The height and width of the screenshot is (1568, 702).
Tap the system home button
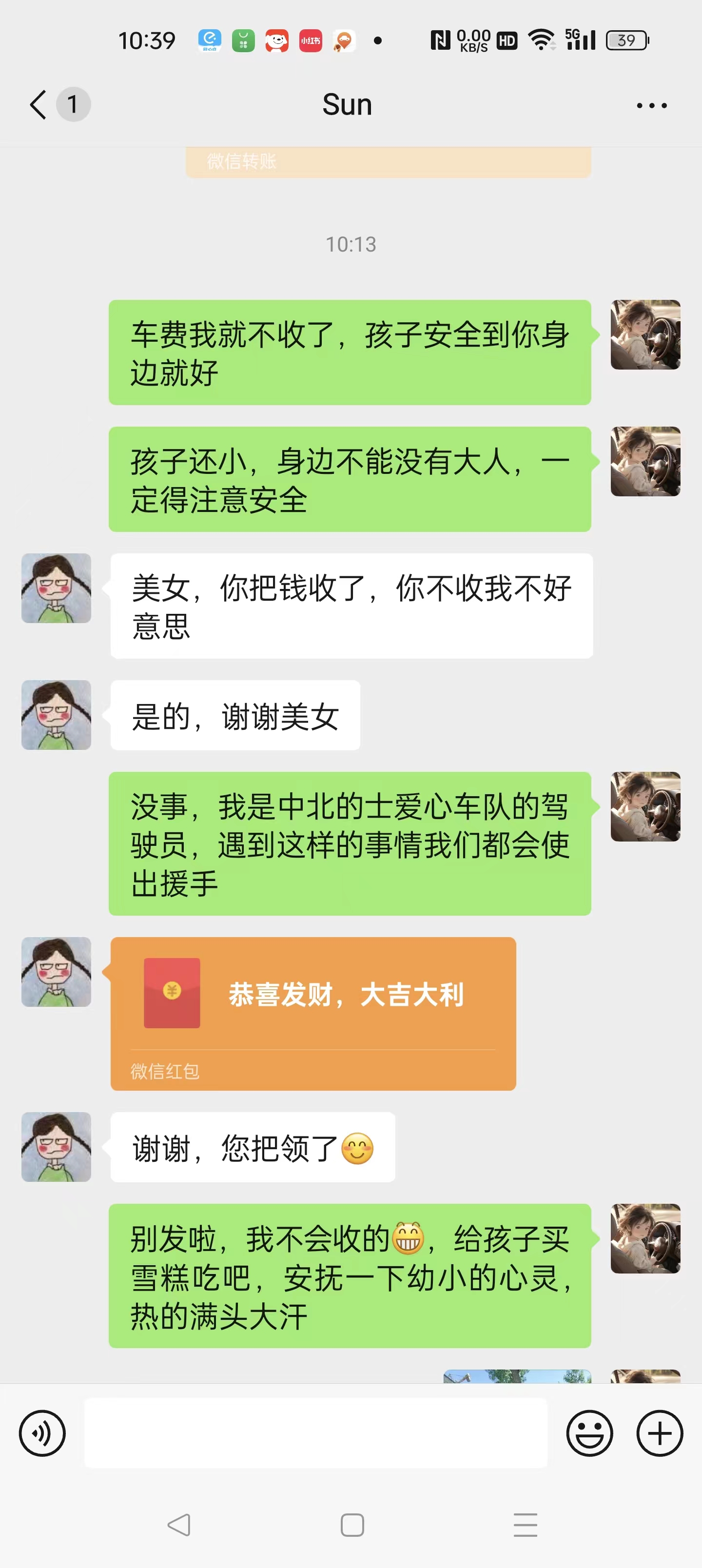352,1525
